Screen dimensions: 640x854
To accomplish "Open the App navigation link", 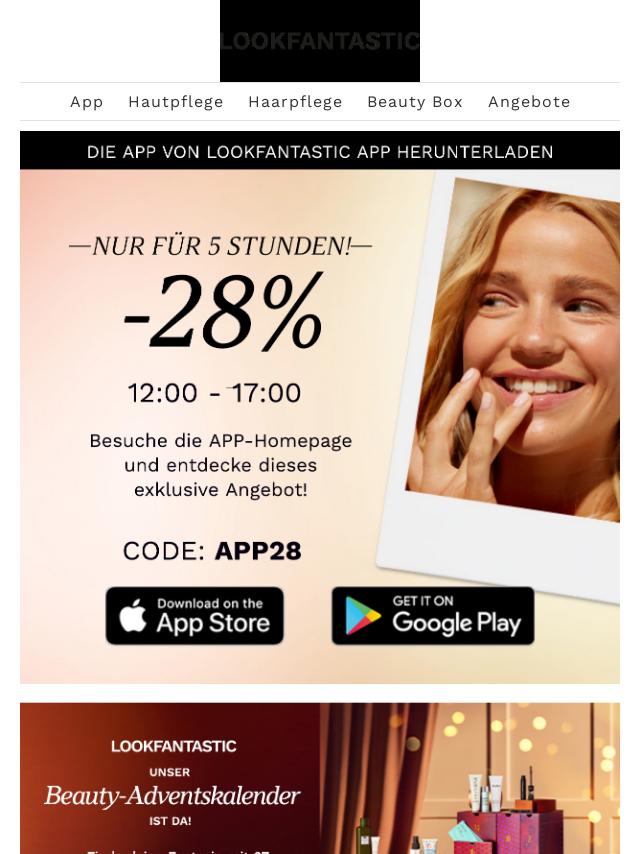I will coord(87,102).
